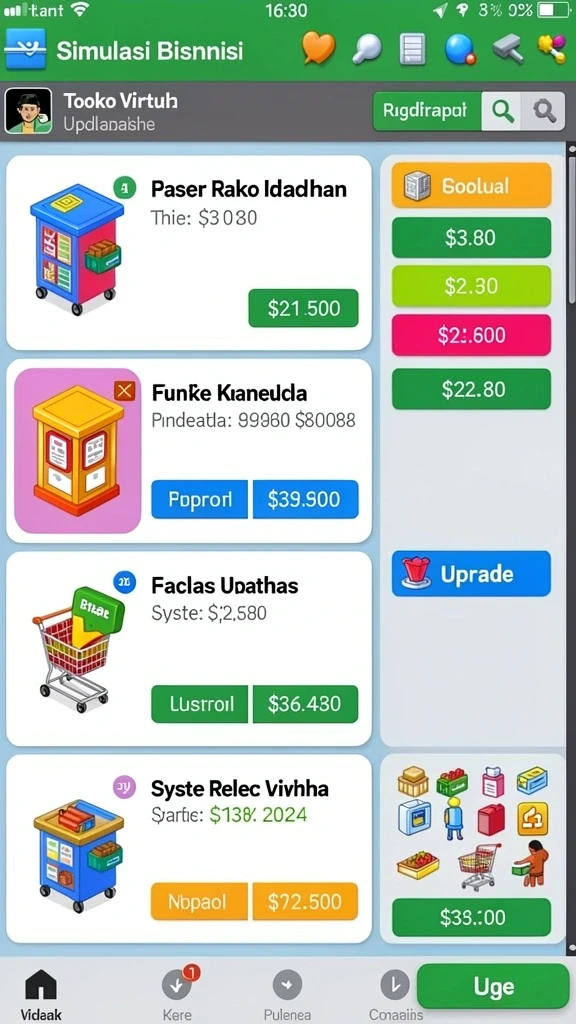Tap the Nbpaol button on Syste Relec Vivhha

[200, 901]
